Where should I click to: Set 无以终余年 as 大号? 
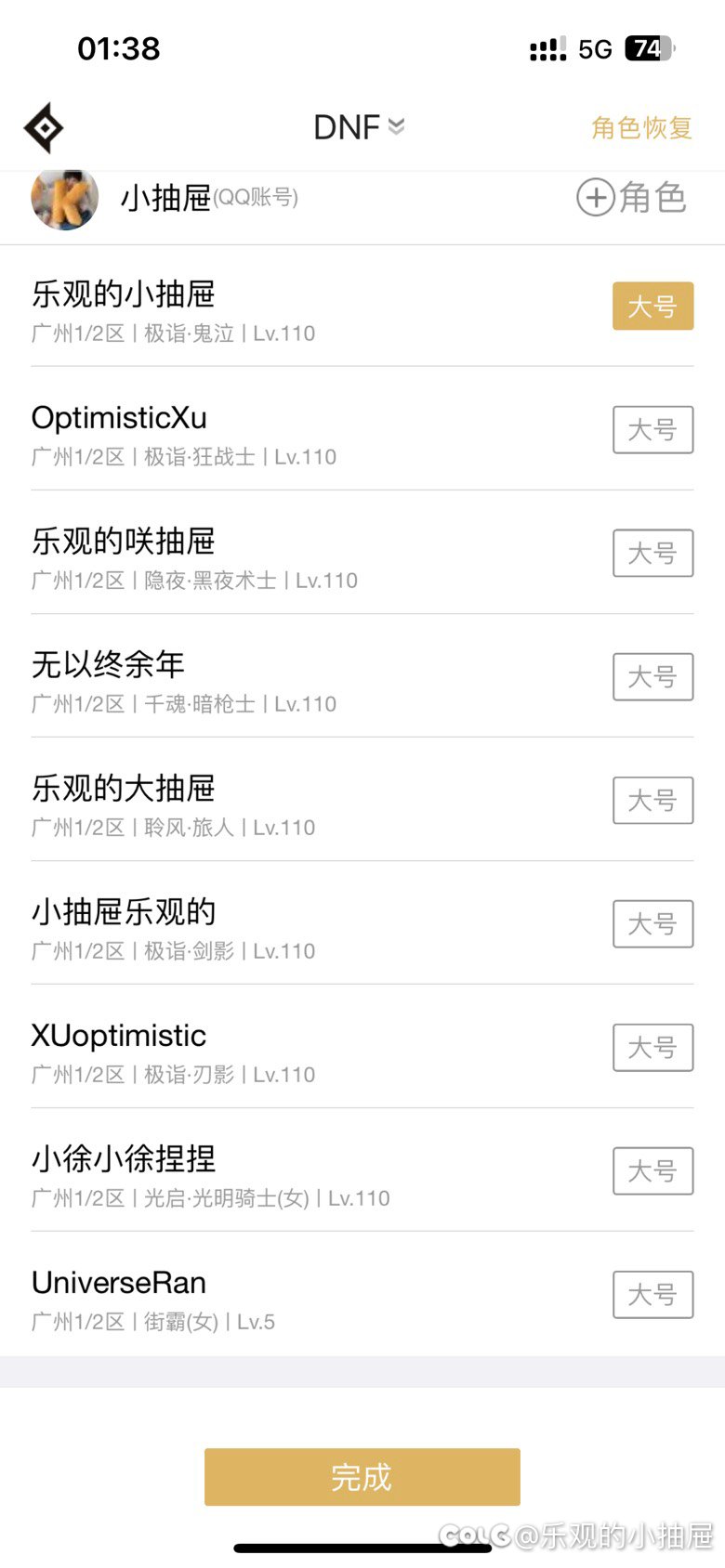pyautogui.click(x=652, y=677)
